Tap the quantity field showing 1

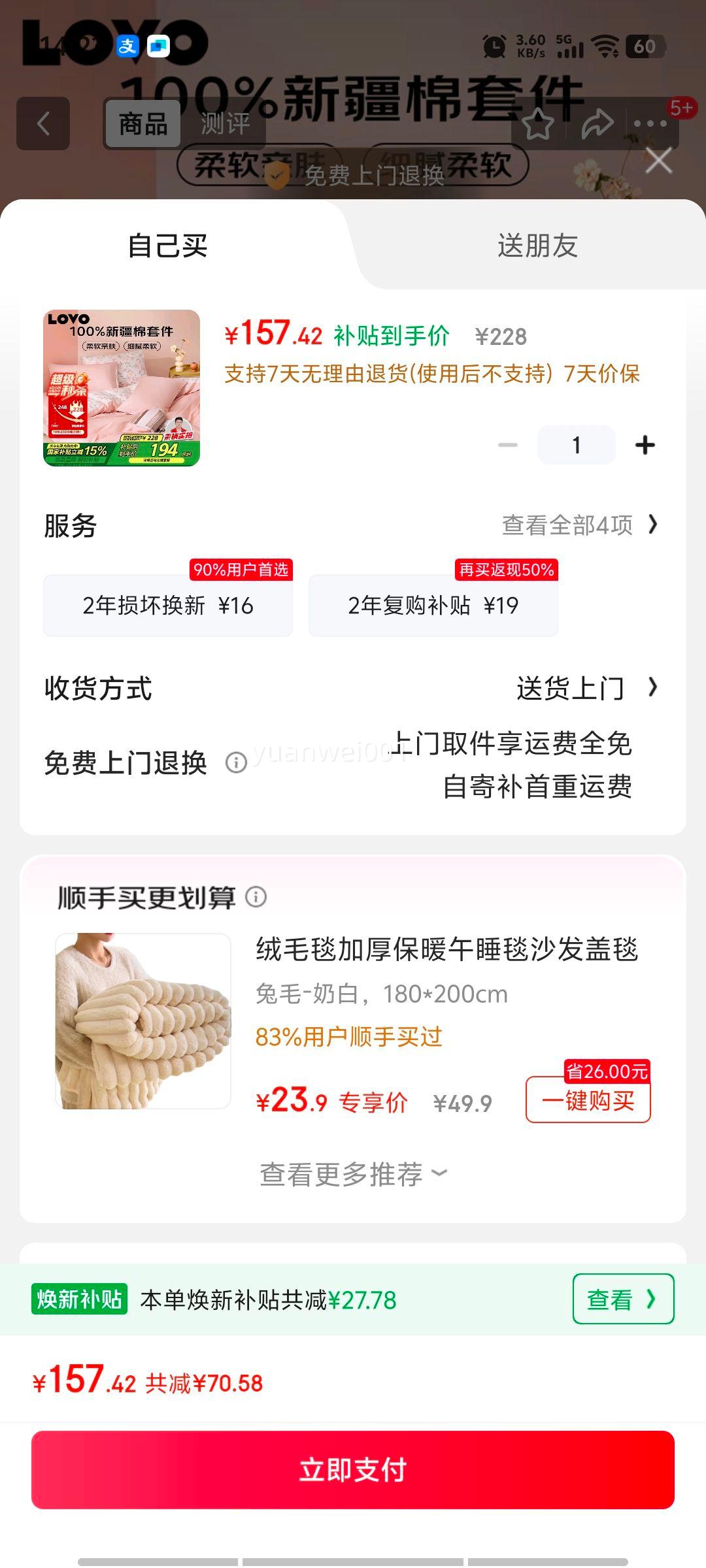576,446
